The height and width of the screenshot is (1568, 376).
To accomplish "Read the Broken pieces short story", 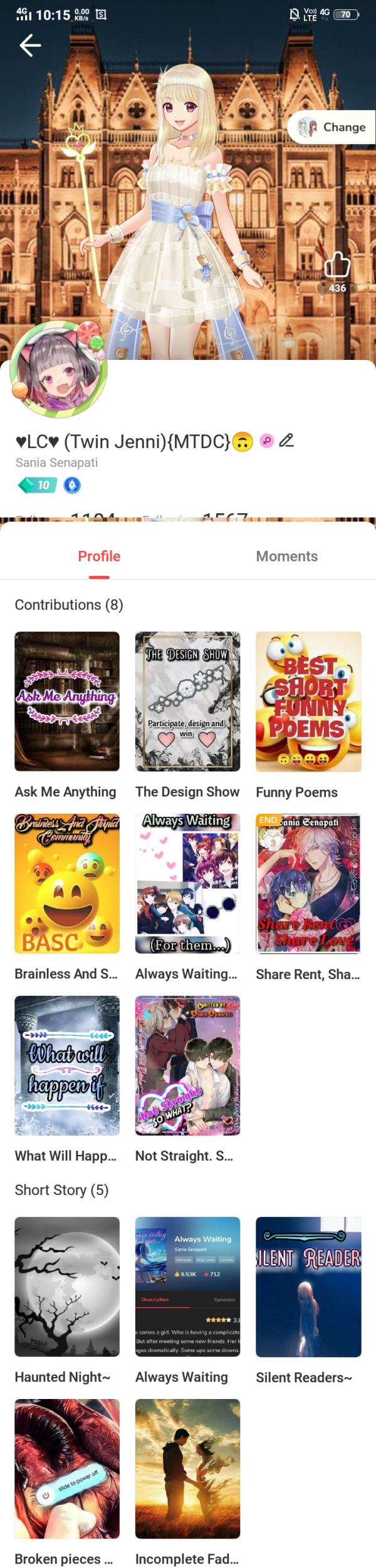I will click(67, 1468).
